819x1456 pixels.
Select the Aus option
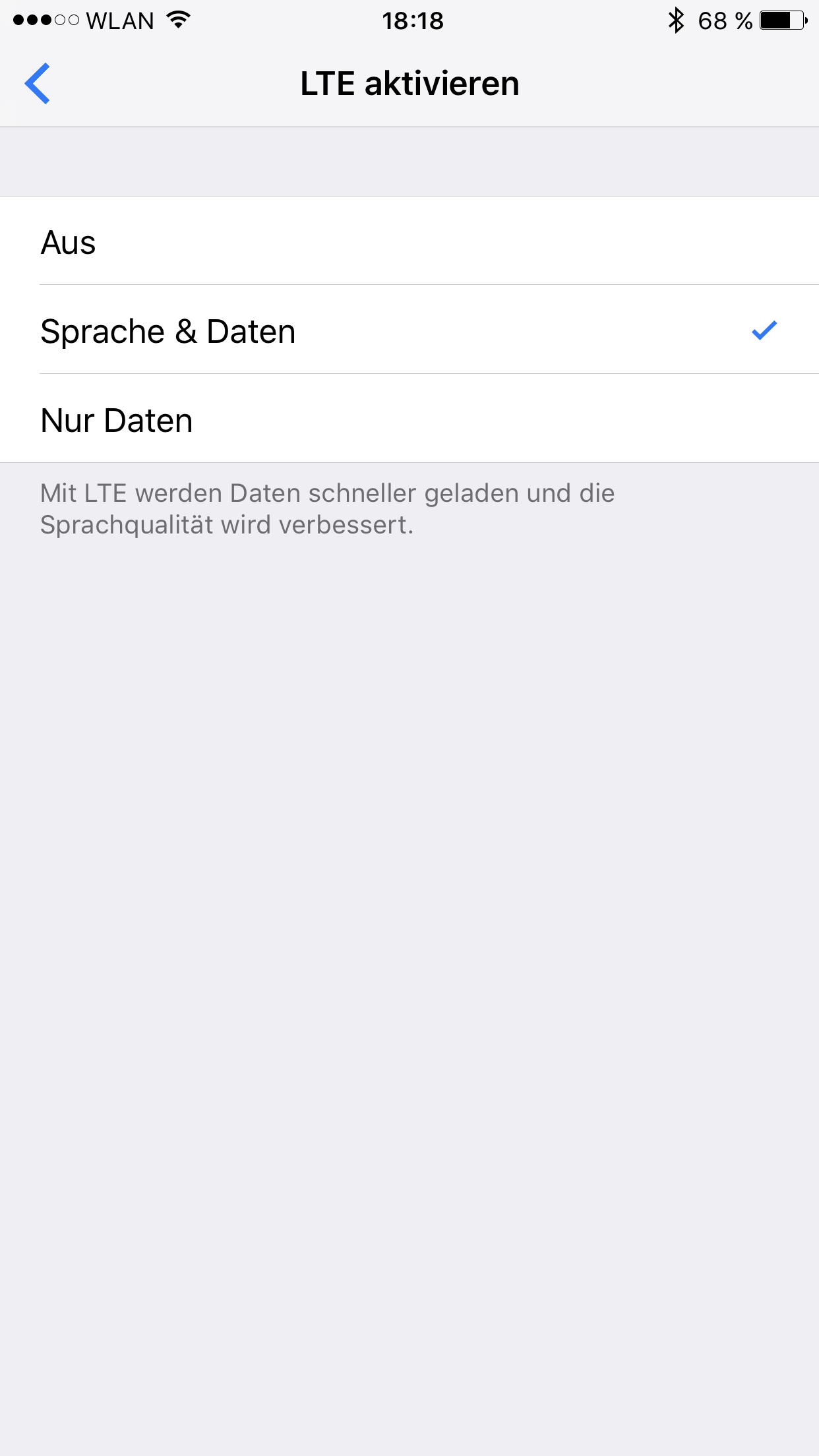(x=409, y=241)
